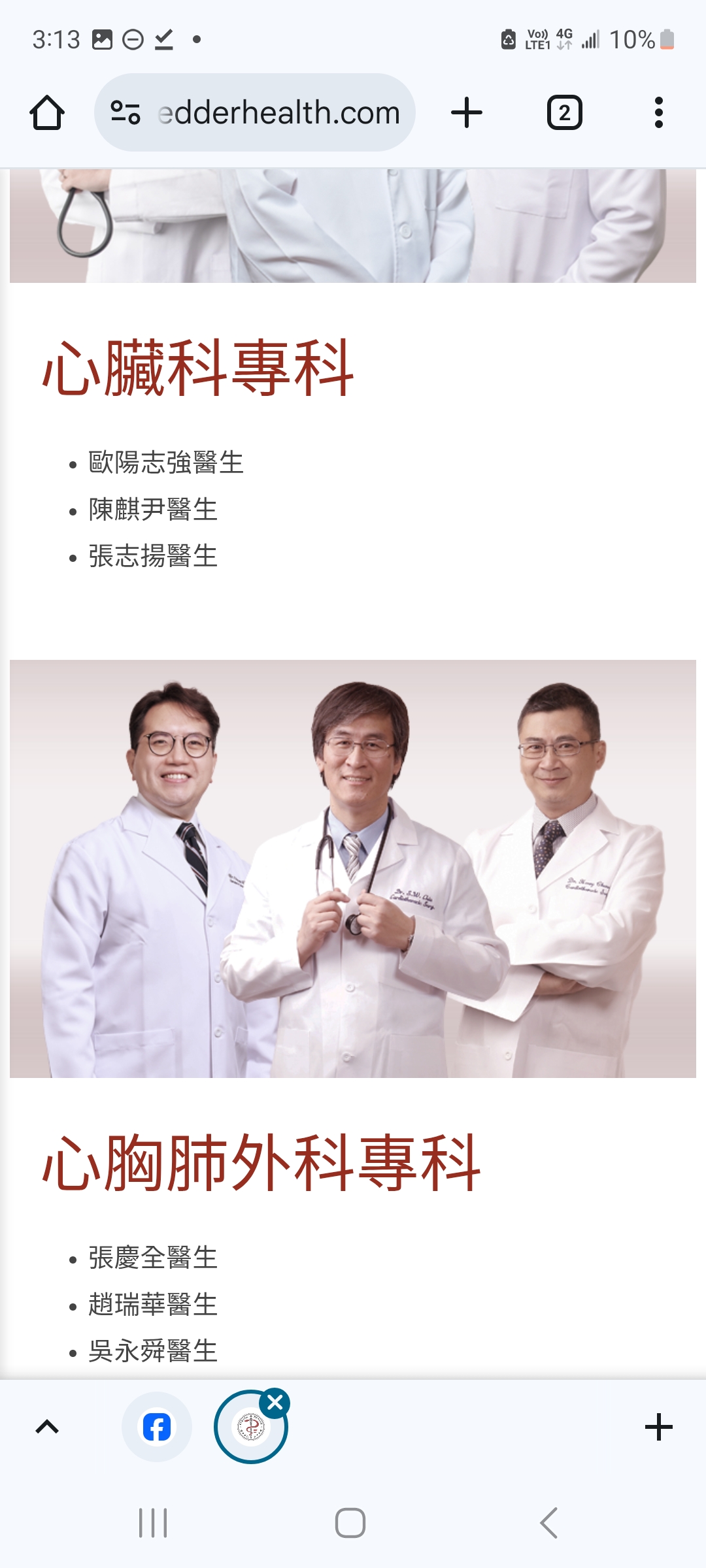Open the tab switcher showing 2 tabs
706x1568 pixels.
click(x=564, y=112)
